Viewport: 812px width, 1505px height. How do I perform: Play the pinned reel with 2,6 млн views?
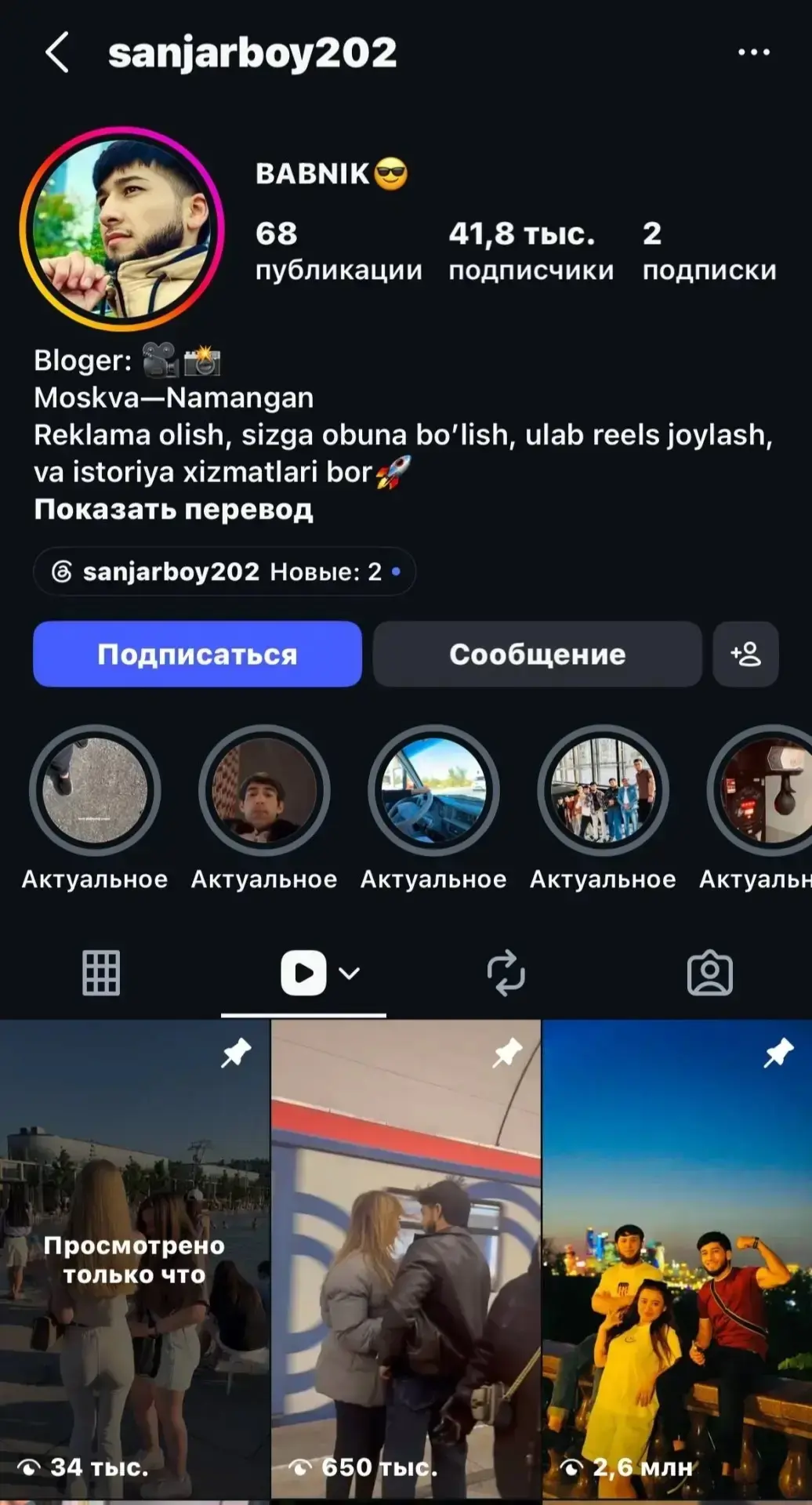(x=677, y=1259)
